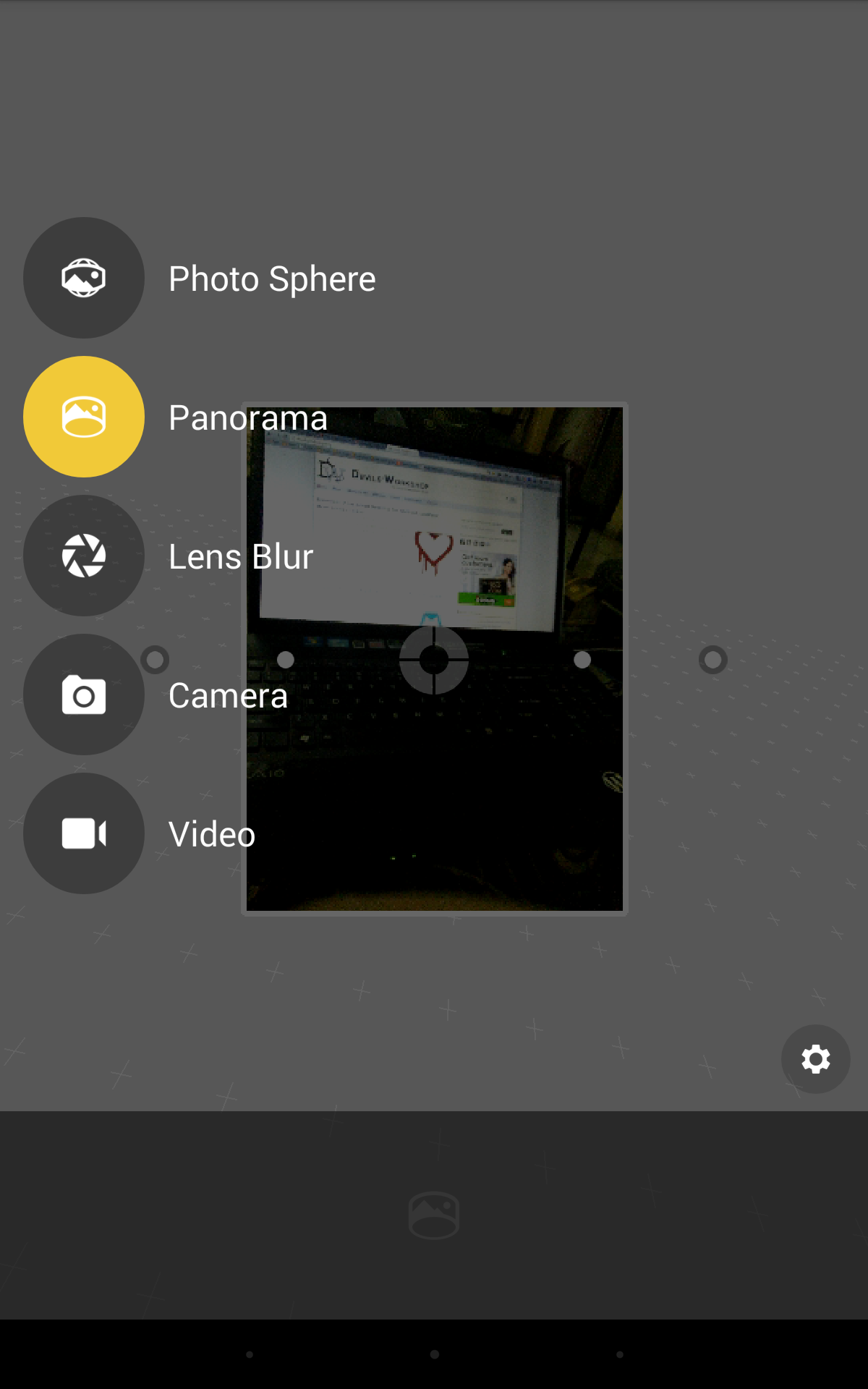Switch to Camera mode

(84, 694)
